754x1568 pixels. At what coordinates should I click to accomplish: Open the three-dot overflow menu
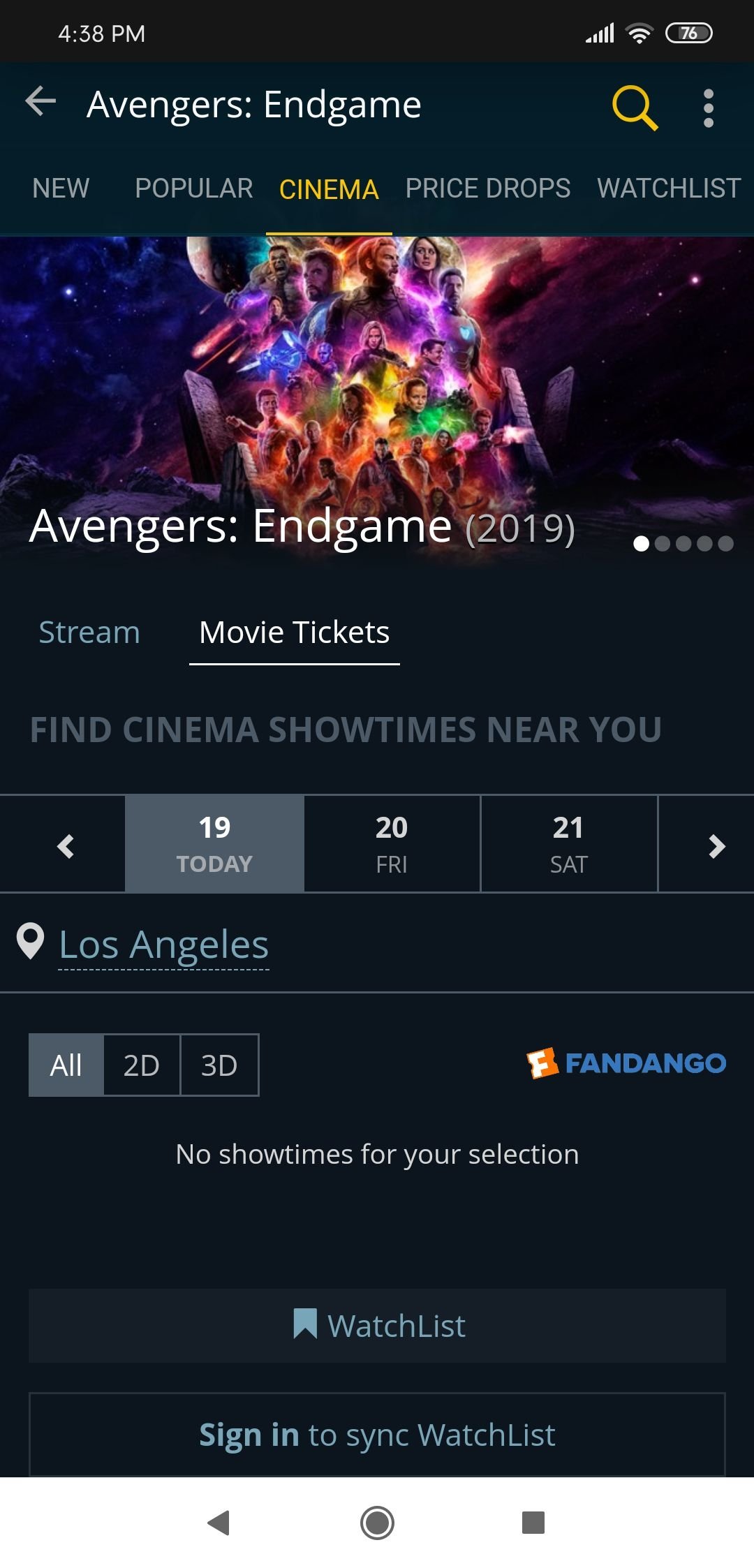[708, 108]
